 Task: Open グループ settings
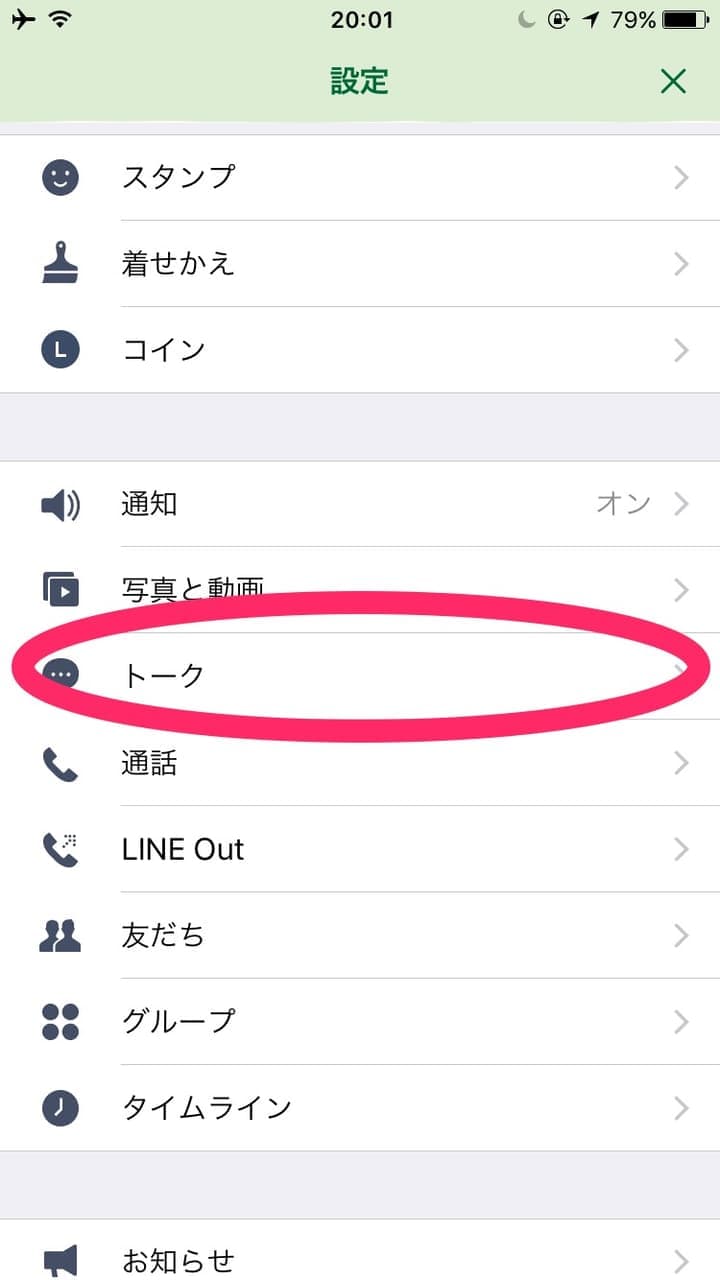(360, 1022)
